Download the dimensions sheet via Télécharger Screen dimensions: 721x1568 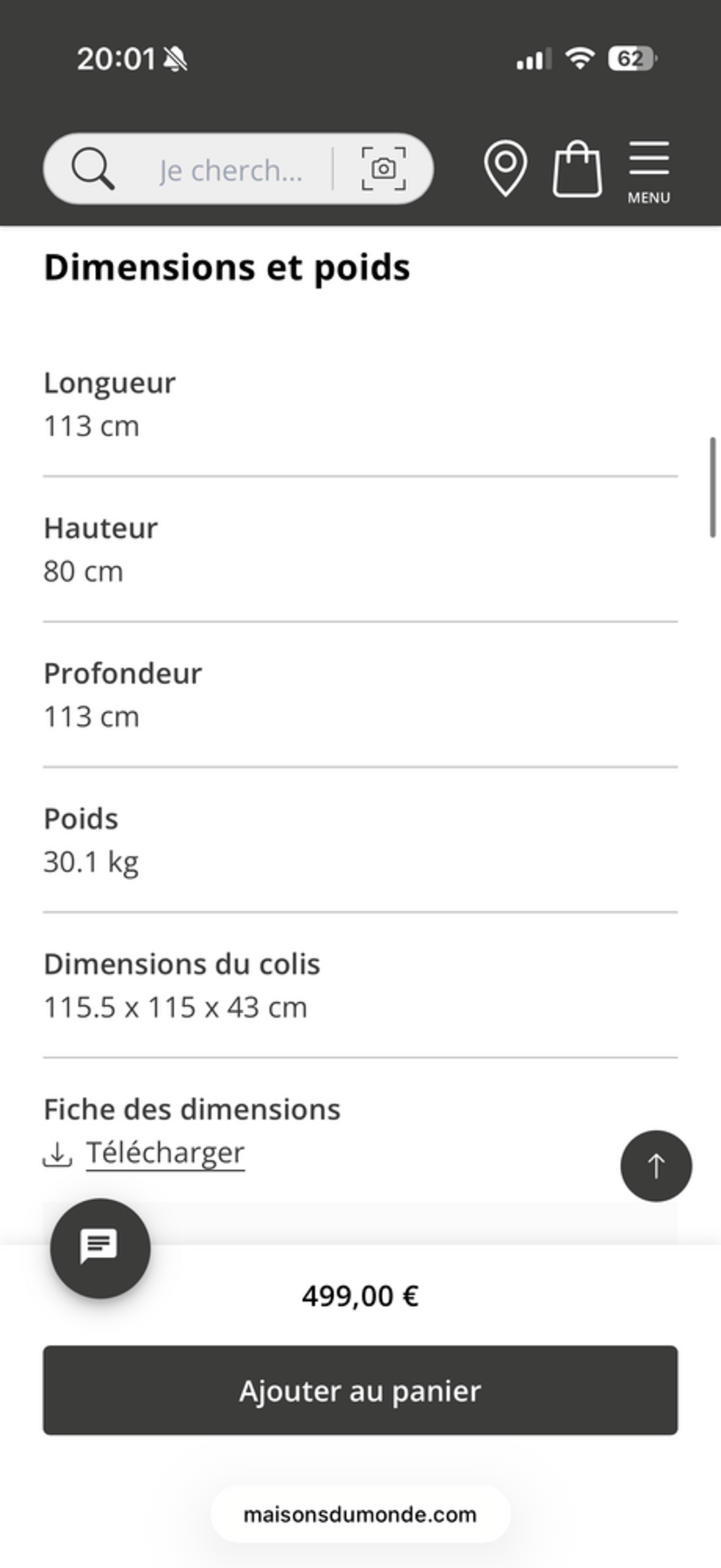click(x=165, y=1153)
